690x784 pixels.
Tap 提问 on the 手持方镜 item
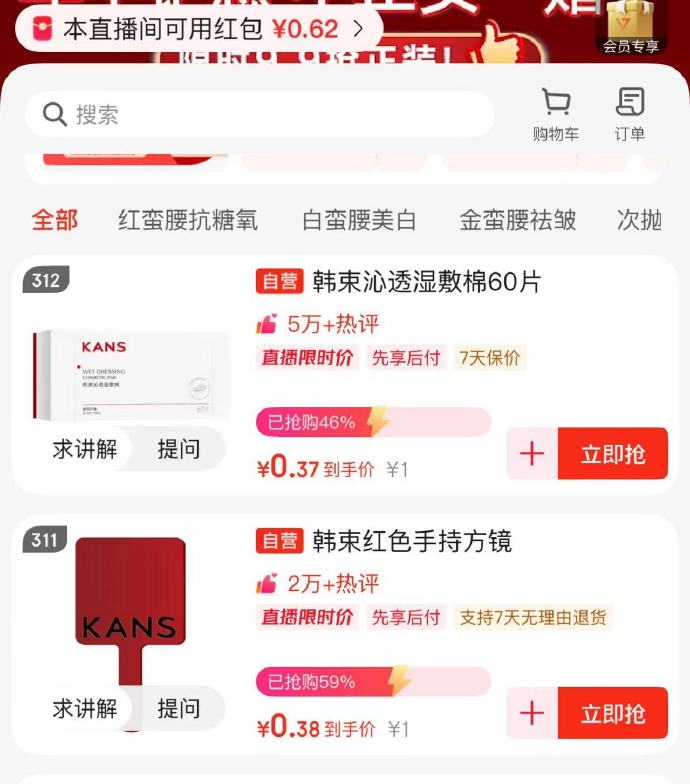click(x=178, y=709)
